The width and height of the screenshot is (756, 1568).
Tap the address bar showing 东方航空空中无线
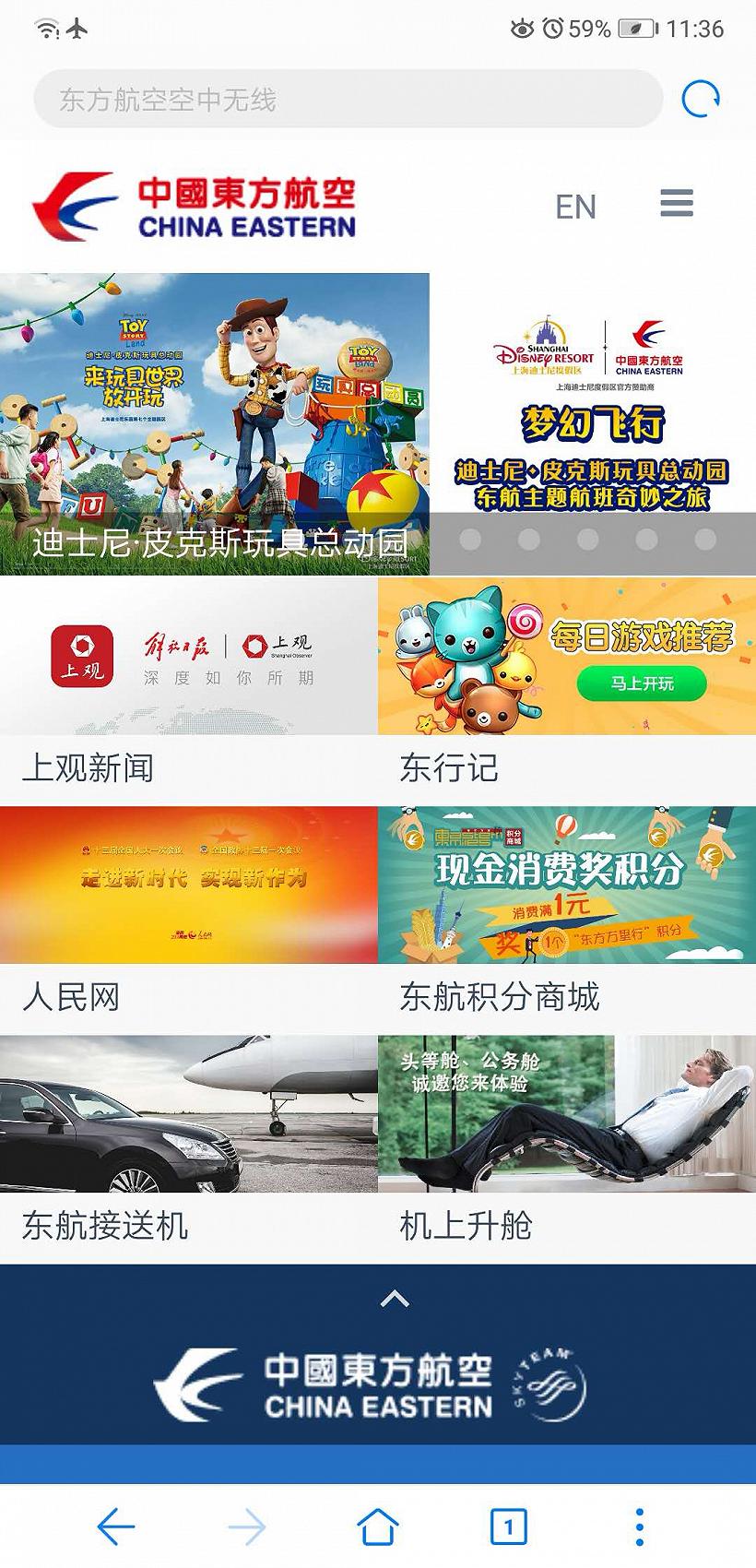click(x=348, y=100)
